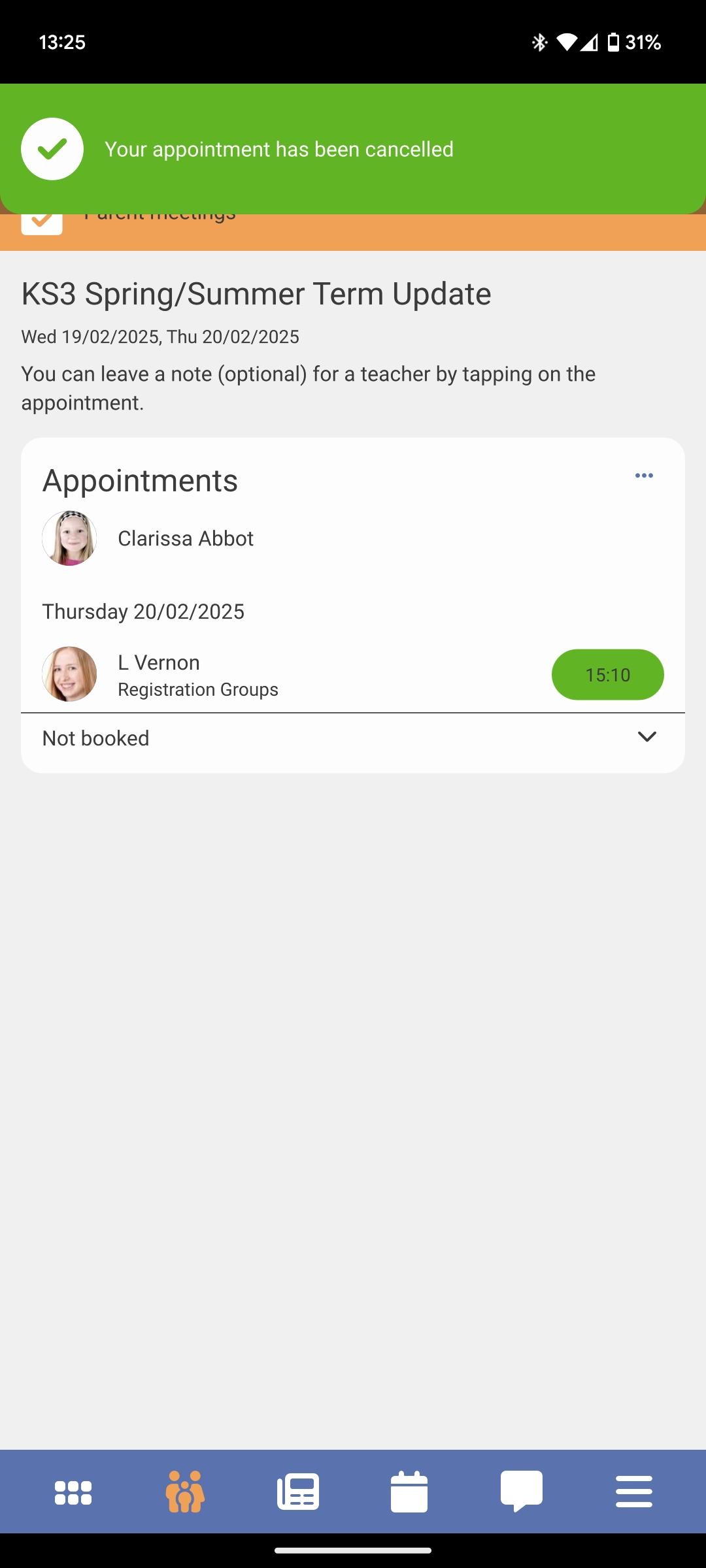706x1568 pixels.
Task: Go to the news feed tab
Action: pyautogui.click(x=298, y=1492)
